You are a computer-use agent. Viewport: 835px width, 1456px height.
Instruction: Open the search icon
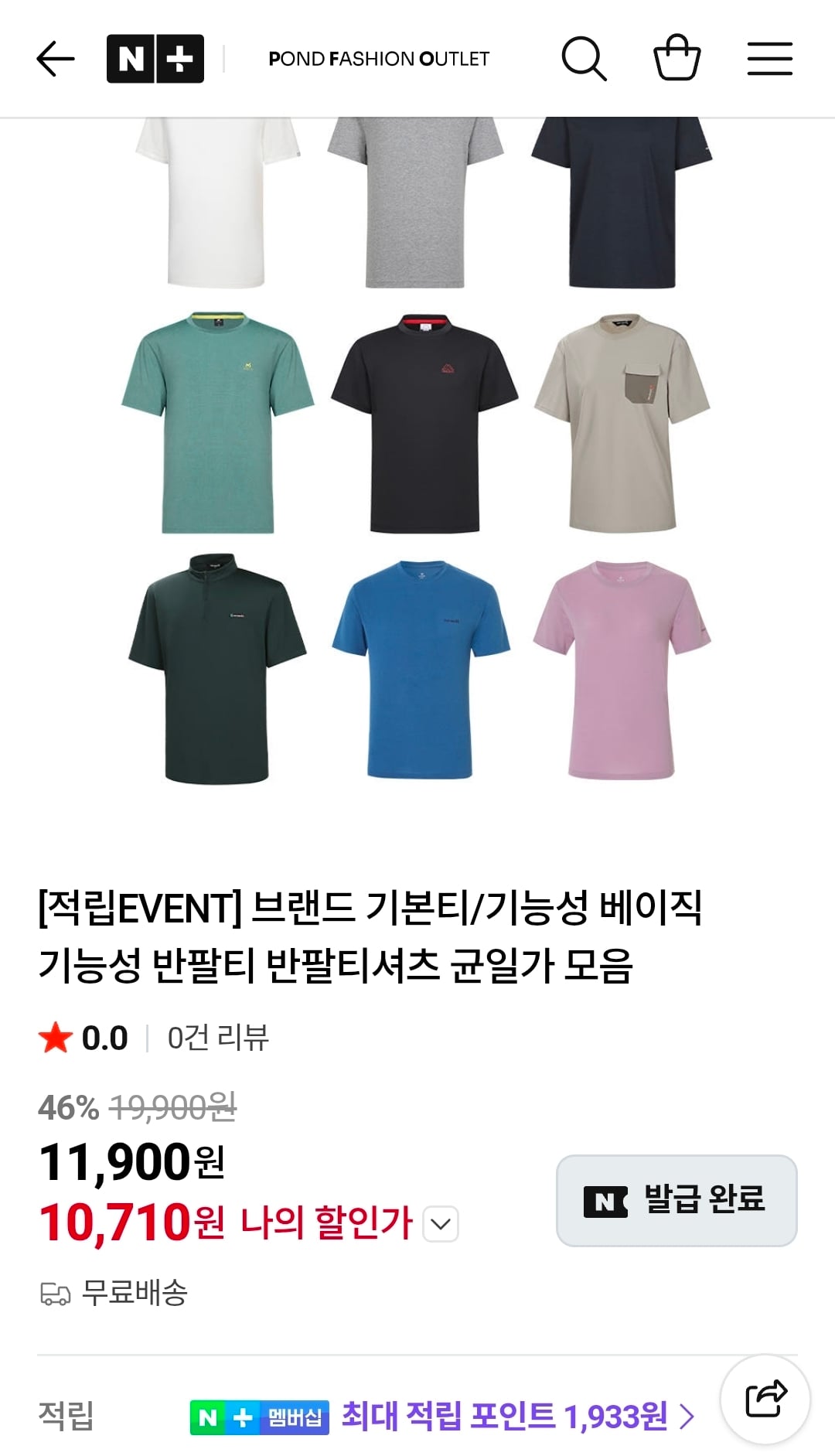click(585, 58)
